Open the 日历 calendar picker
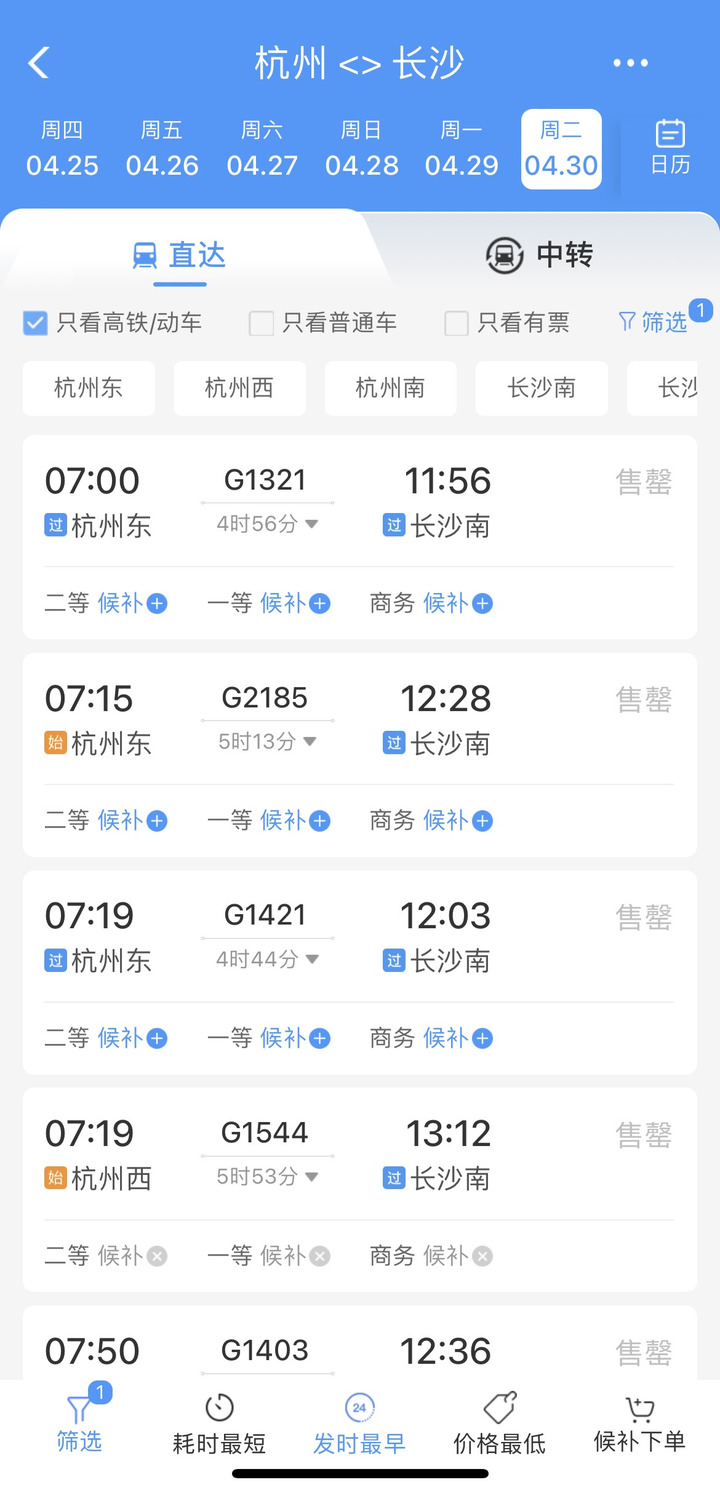The width and height of the screenshot is (720, 1493). [x=670, y=147]
